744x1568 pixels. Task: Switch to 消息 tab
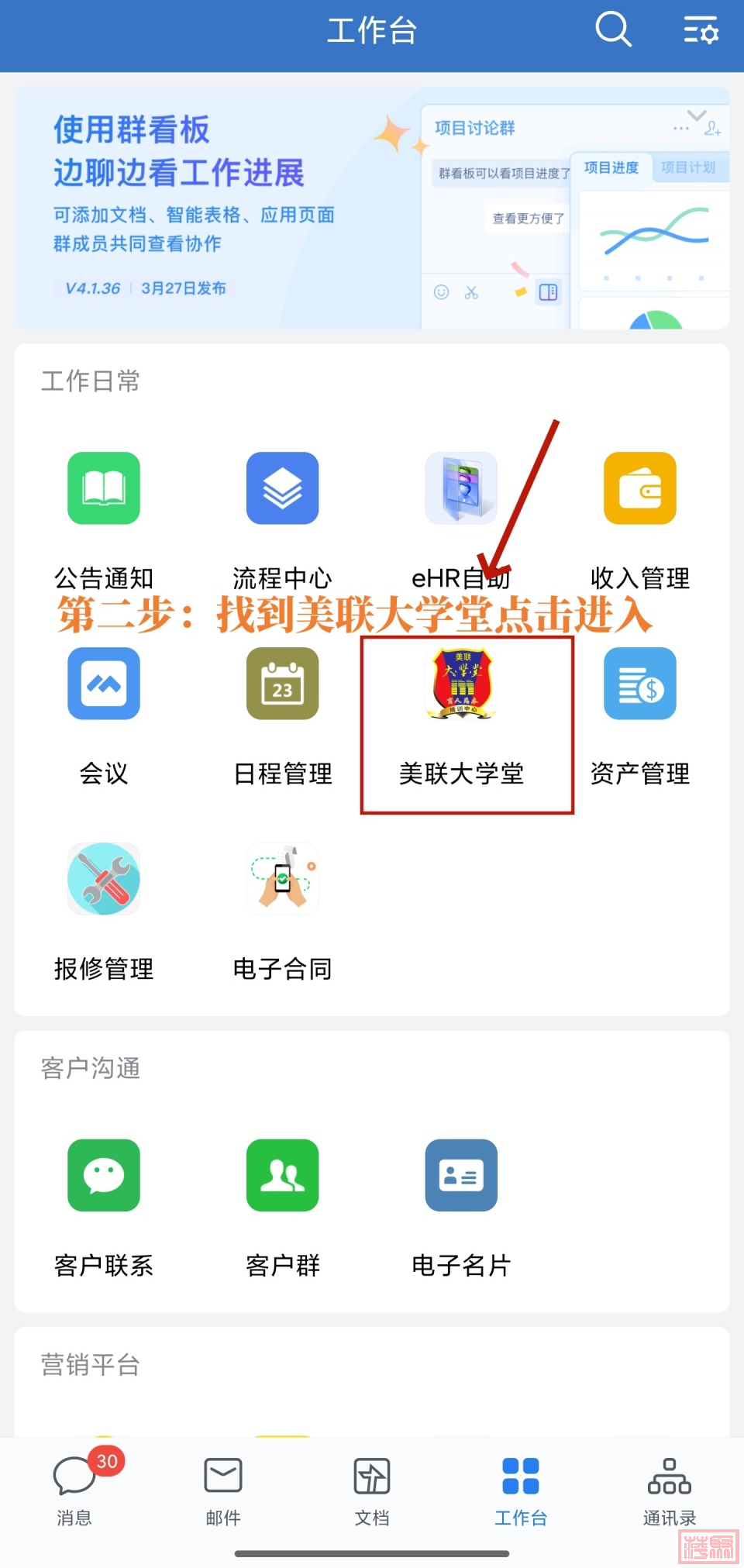pyautogui.click(x=74, y=1488)
